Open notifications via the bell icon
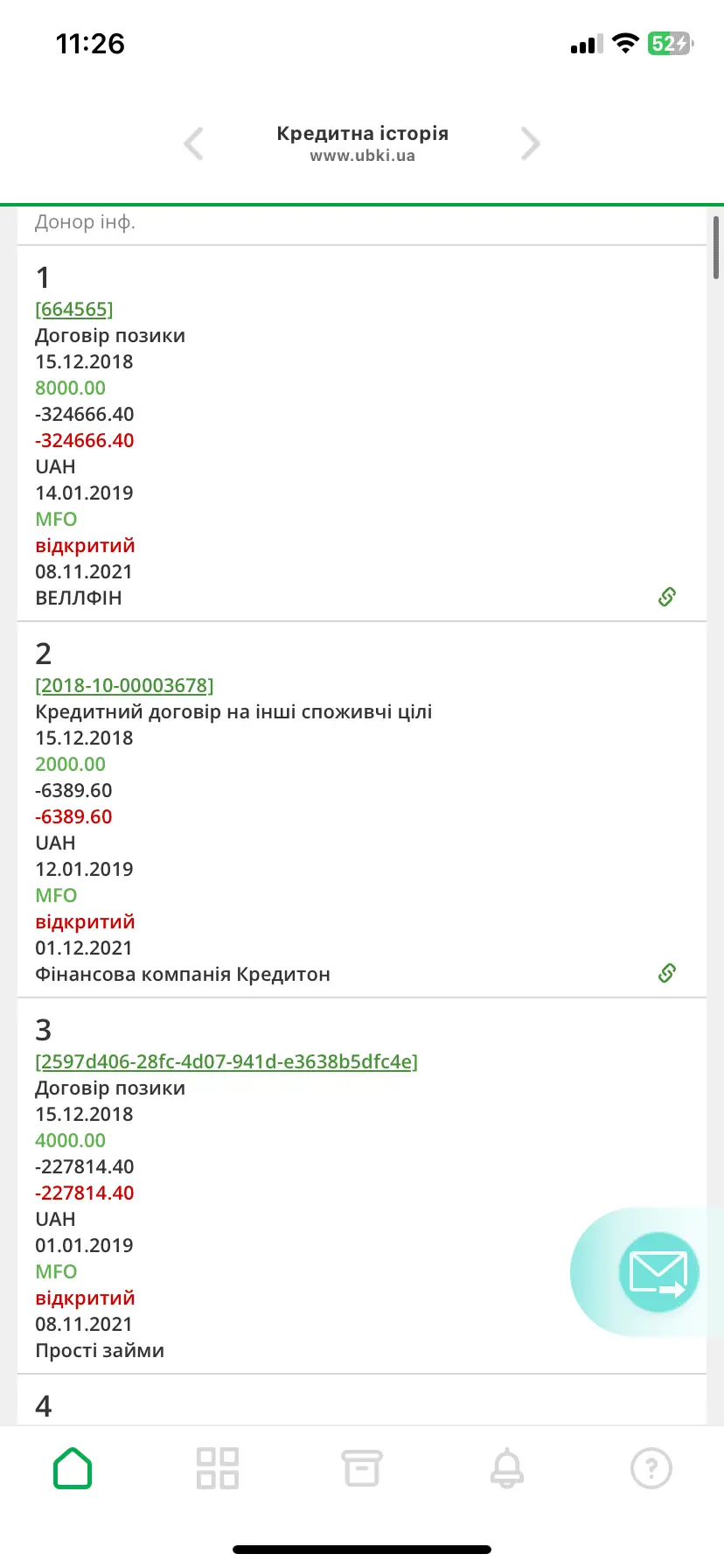This screenshot has height=1568, width=724. tap(506, 1467)
